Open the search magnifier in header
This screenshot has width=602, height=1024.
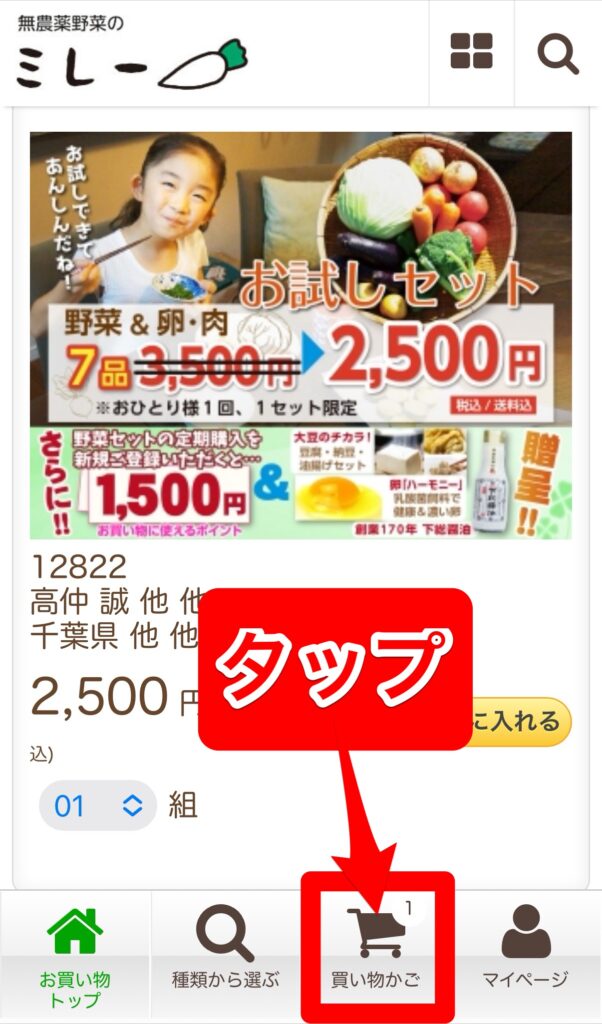(x=558, y=52)
